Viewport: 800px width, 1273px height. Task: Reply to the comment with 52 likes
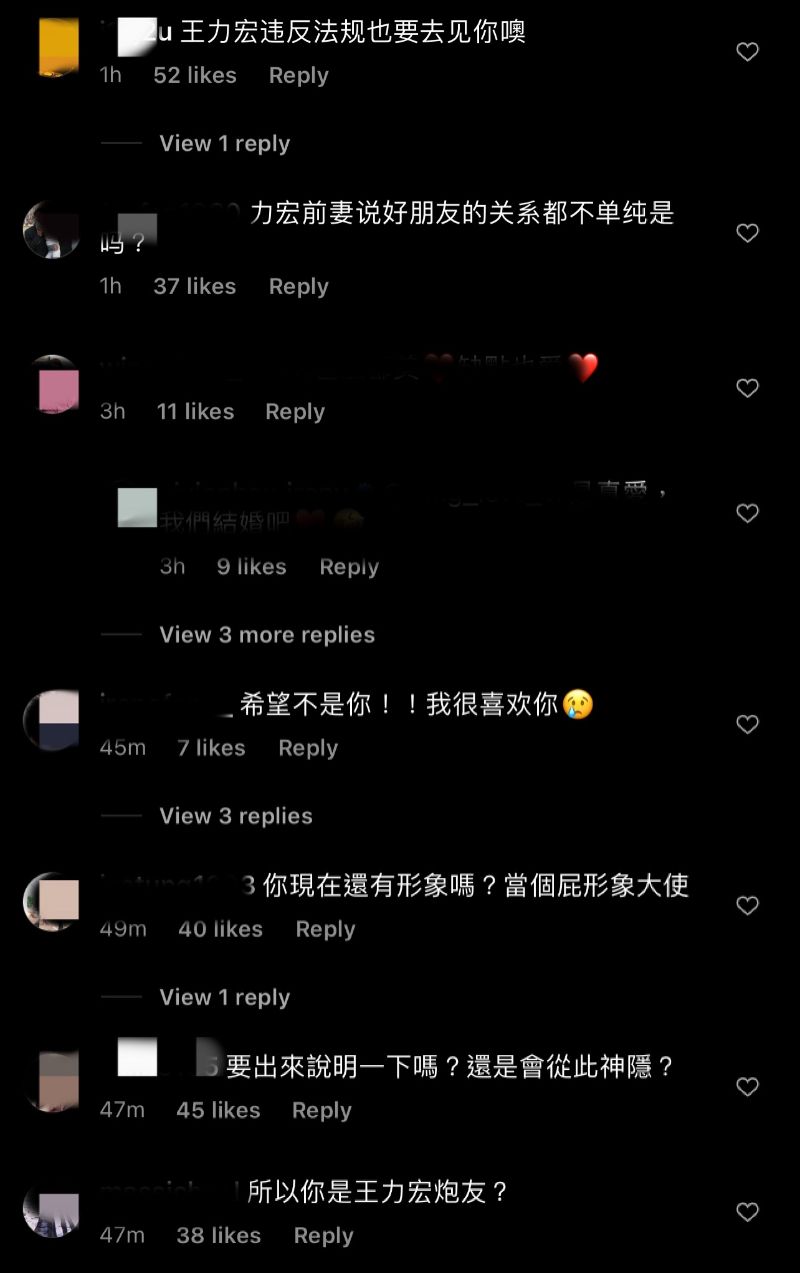[298, 76]
